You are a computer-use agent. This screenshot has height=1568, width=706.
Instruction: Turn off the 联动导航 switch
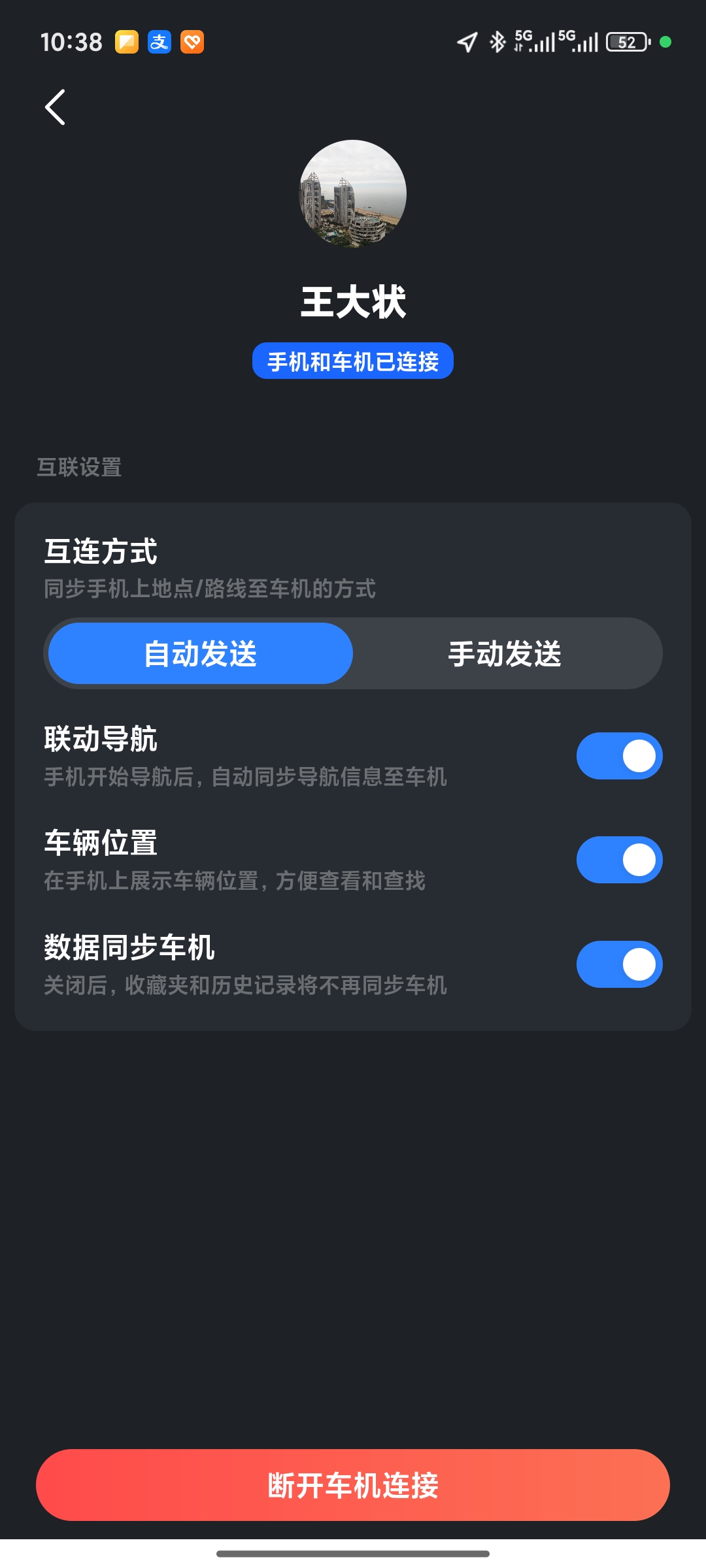(x=619, y=756)
